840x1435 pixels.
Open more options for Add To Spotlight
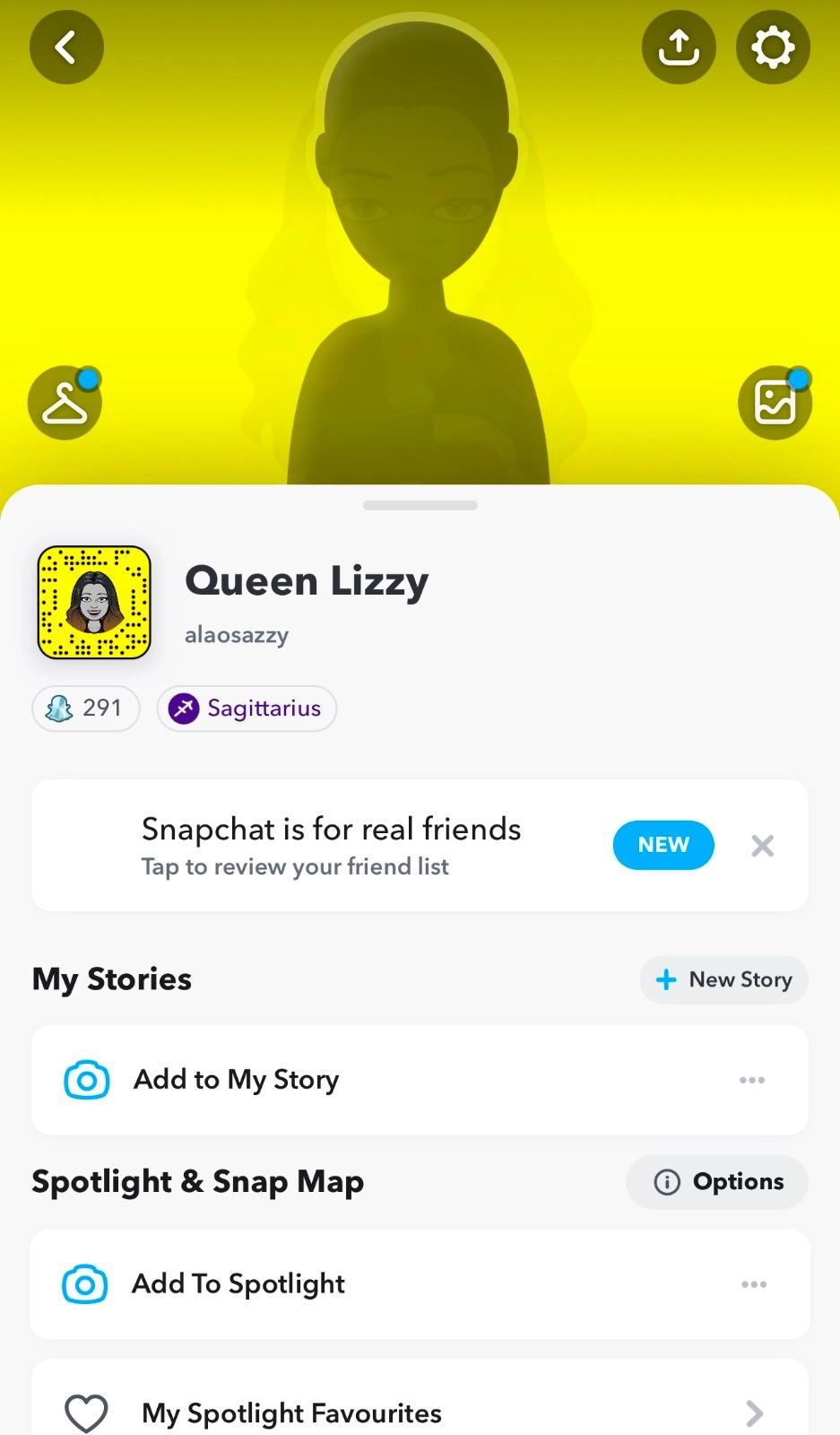point(754,1284)
